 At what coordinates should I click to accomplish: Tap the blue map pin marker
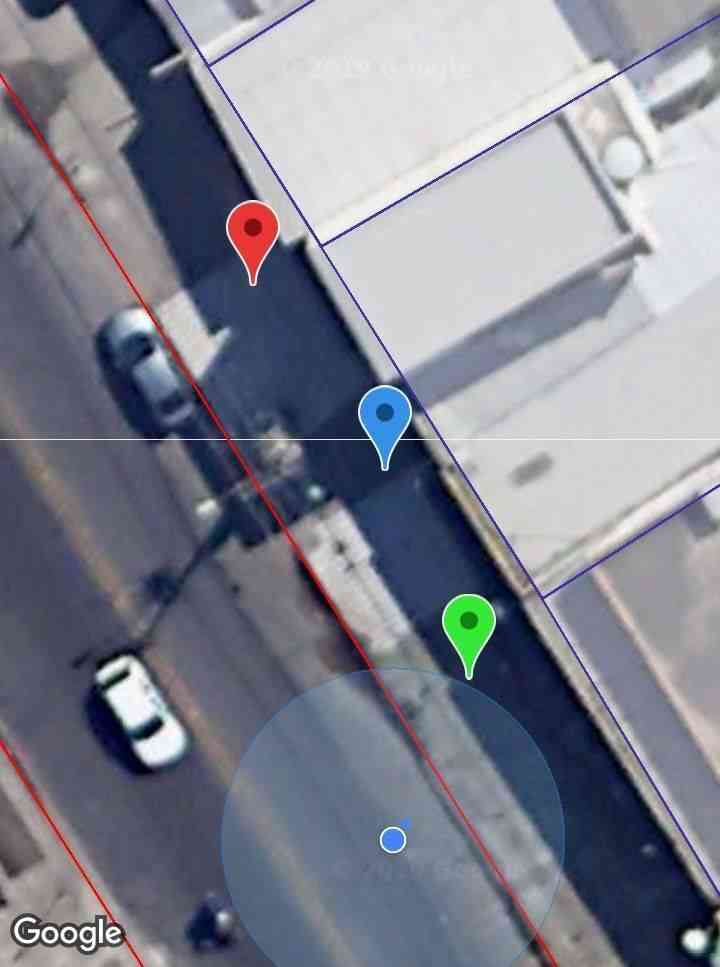click(x=385, y=418)
